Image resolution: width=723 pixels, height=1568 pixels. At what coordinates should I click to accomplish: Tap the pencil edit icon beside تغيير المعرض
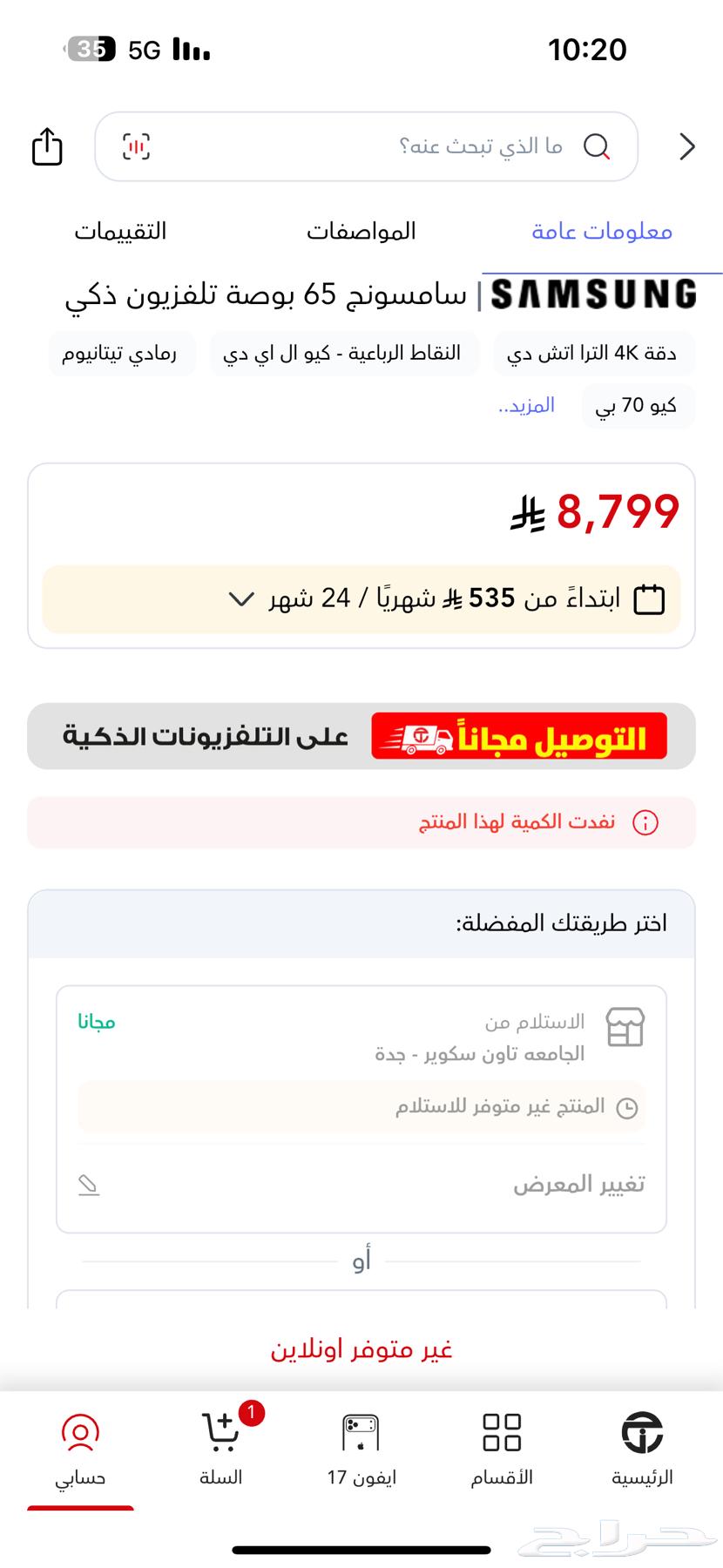[87, 1183]
